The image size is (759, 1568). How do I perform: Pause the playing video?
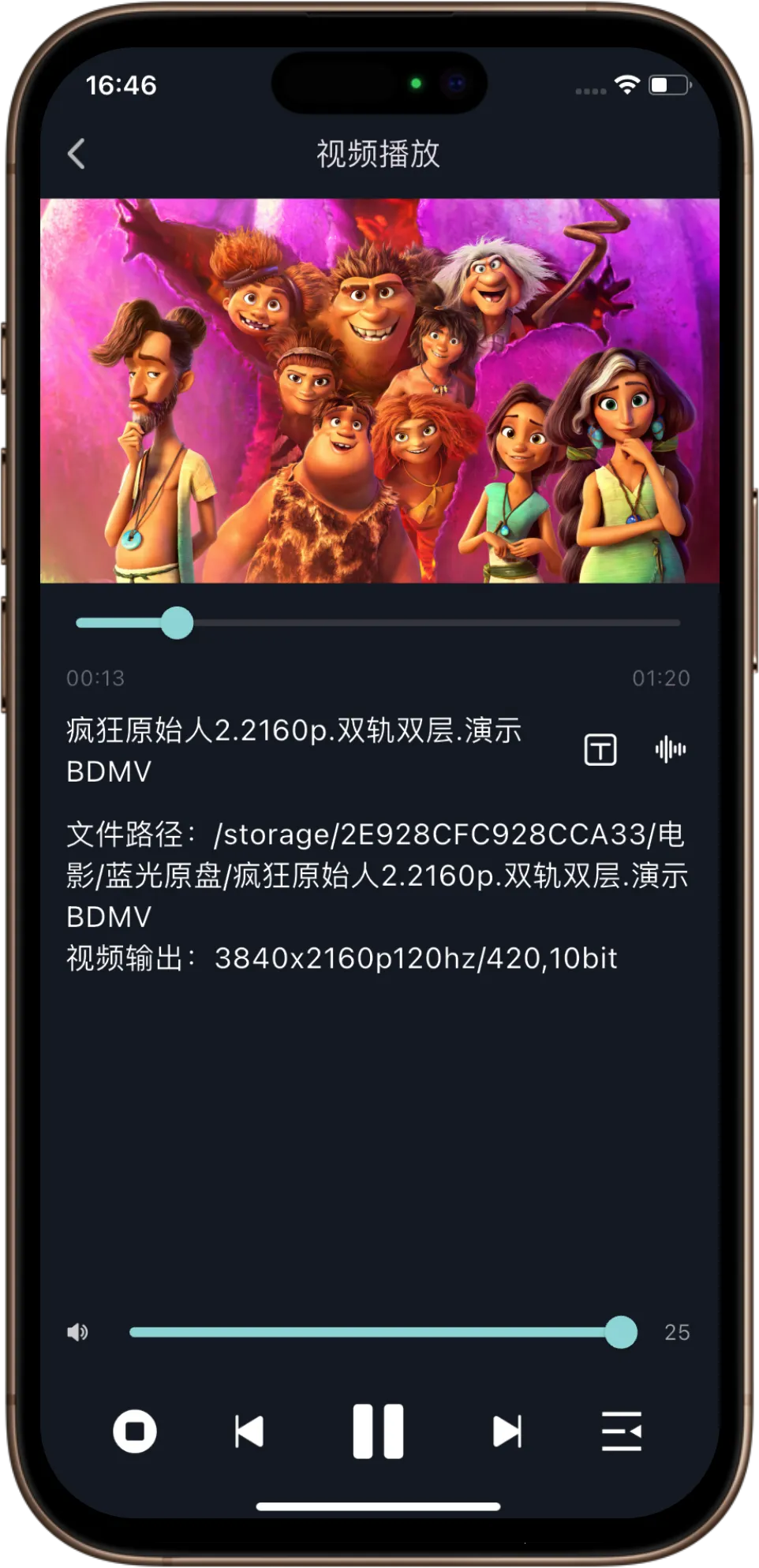[378, 1432]
